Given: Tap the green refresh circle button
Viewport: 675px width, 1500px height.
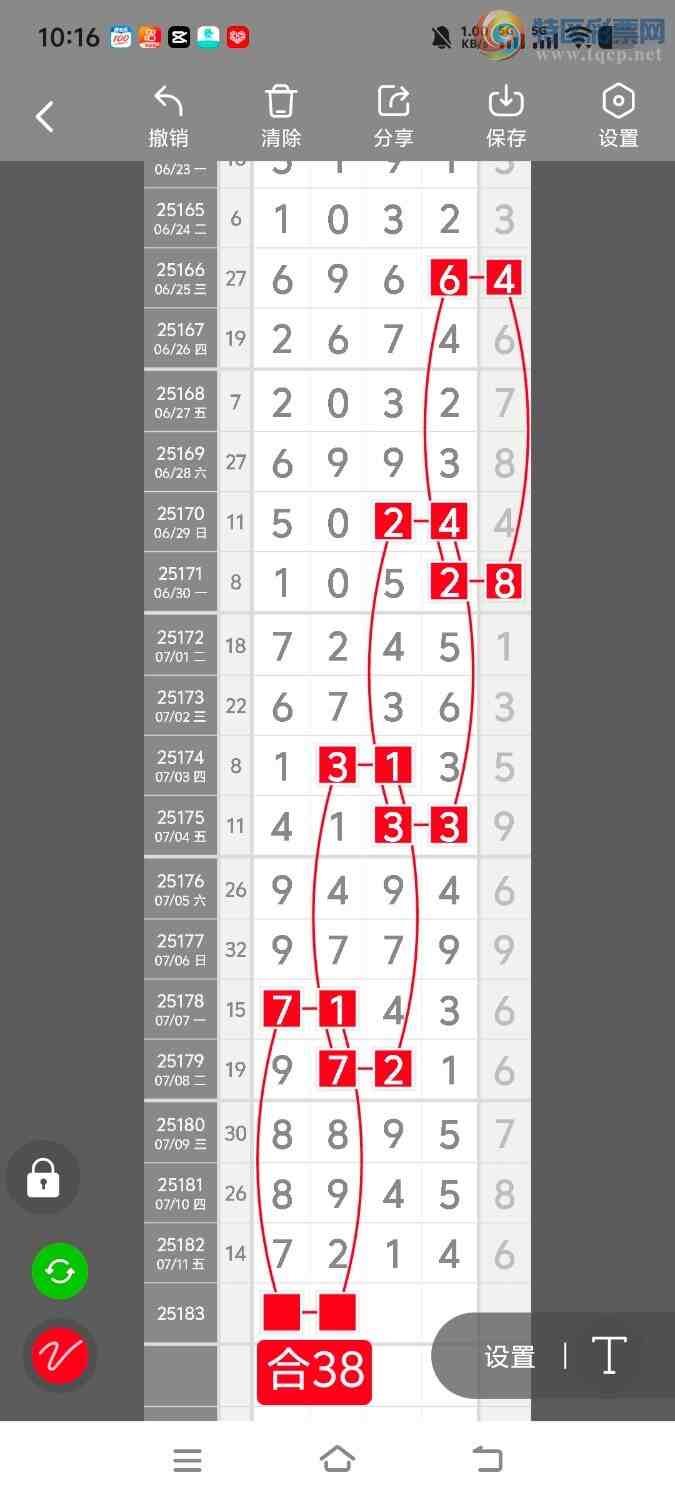Looking at the screenshot, I should tap(60, 1271).
